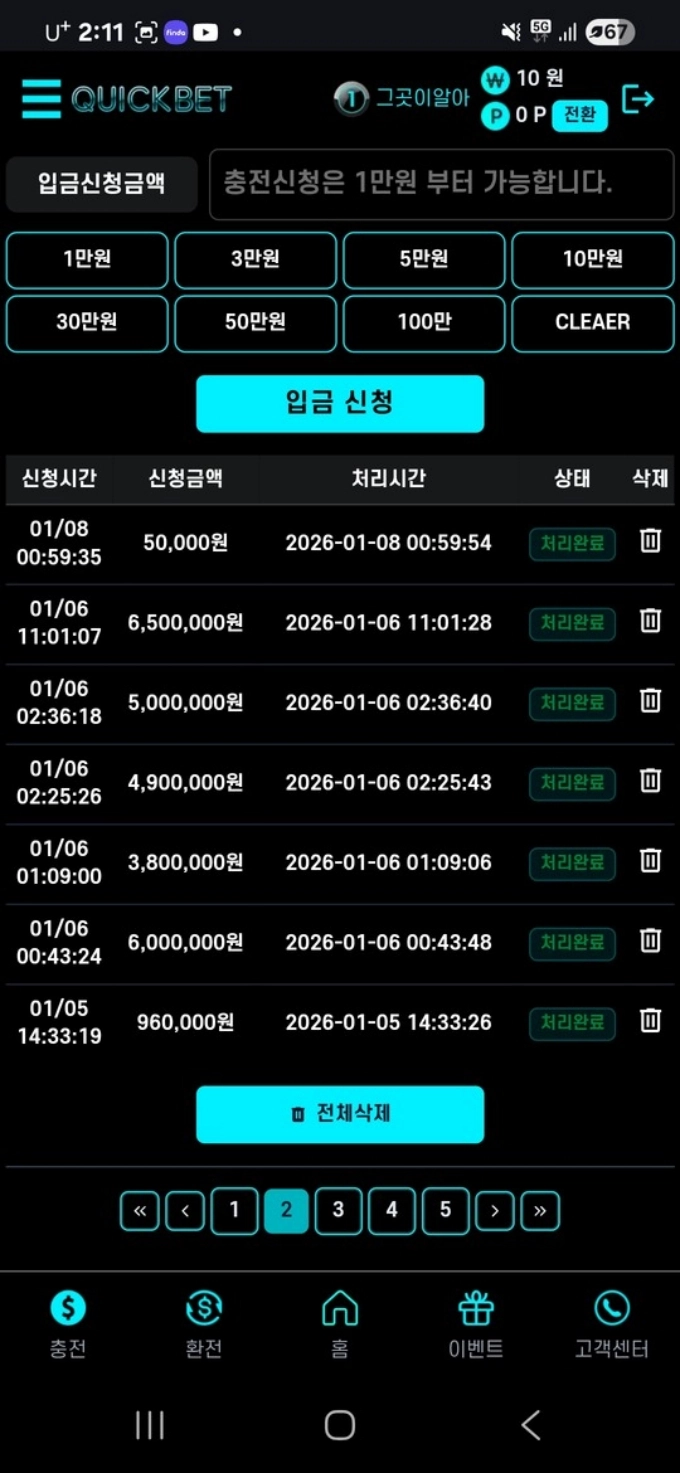
Task: Tap 전체삭제 to delete all records
Action: (340, 1114)
